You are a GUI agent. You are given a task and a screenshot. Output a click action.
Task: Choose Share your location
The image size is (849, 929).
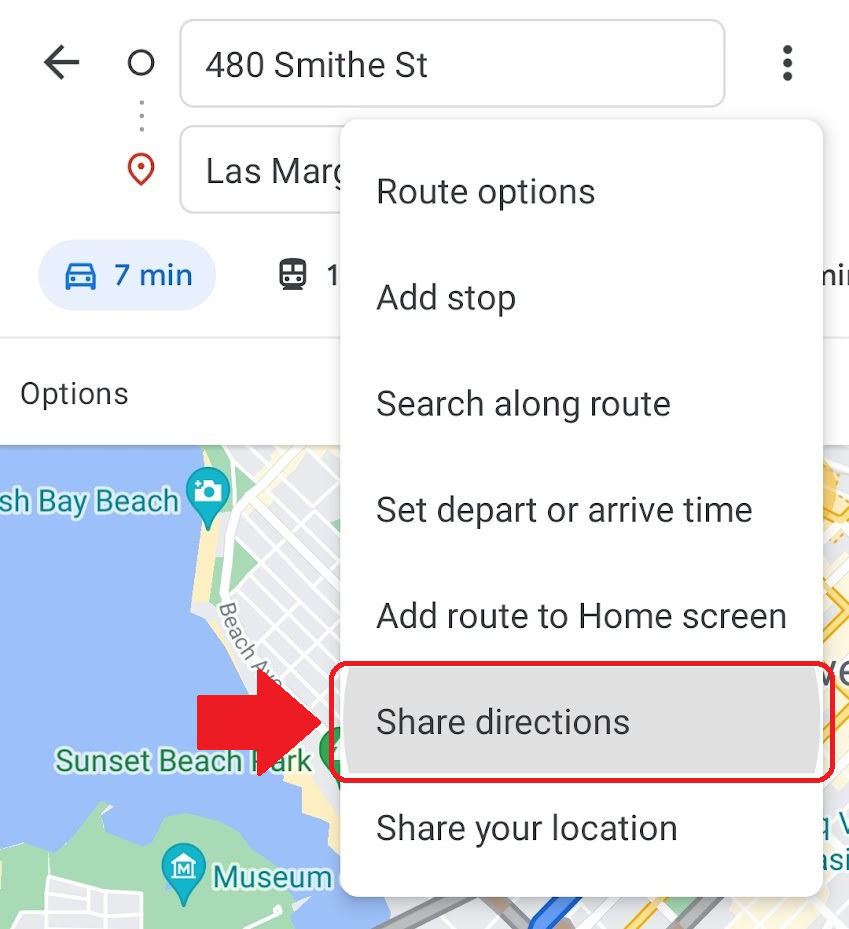pos(526,828)
